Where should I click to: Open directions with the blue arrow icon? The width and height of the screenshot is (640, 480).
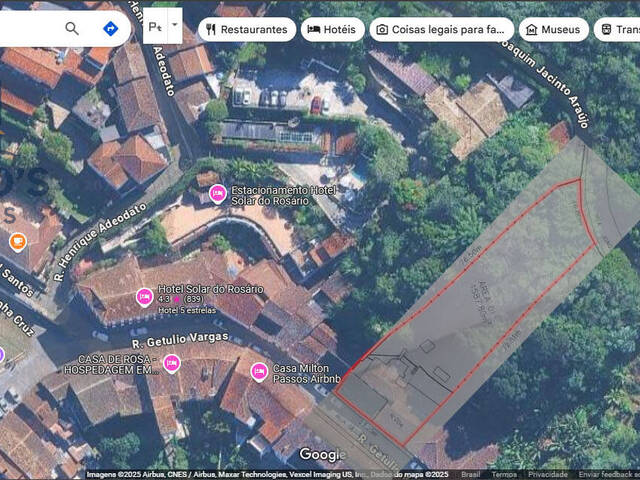(x=110, y=28)
